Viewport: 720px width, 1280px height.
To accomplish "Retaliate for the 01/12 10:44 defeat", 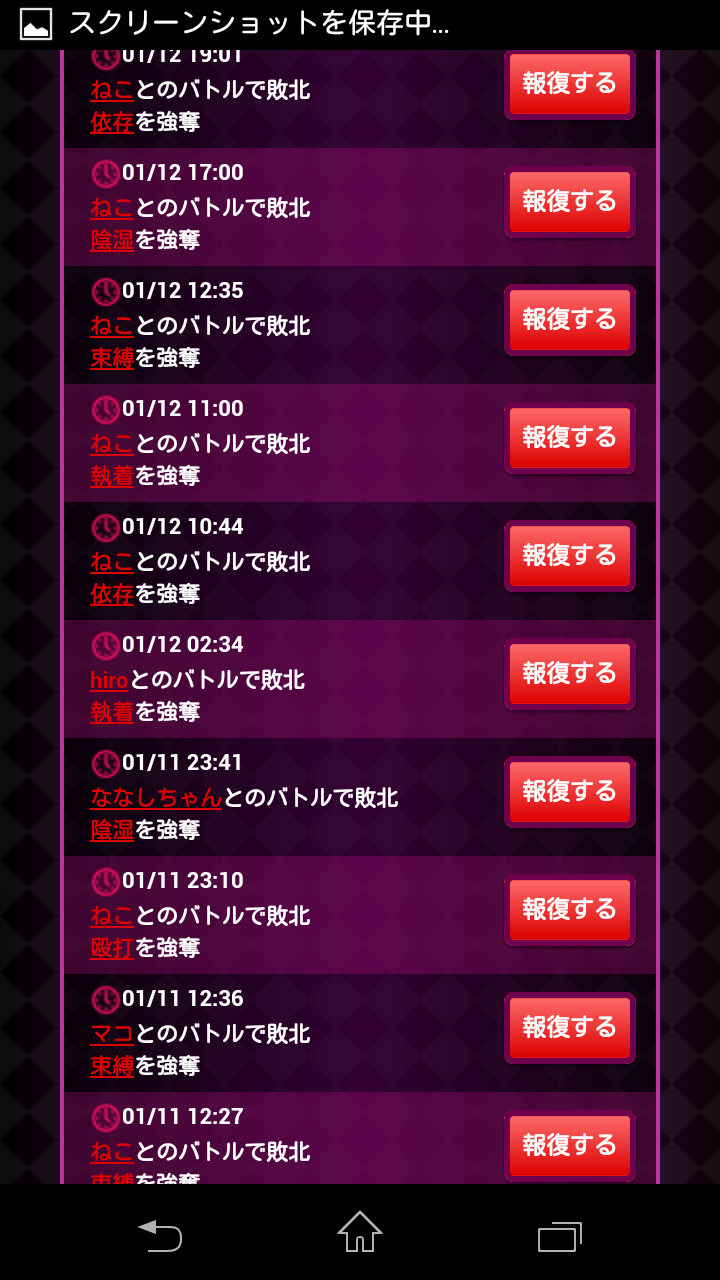I will (x=569, y=556).
